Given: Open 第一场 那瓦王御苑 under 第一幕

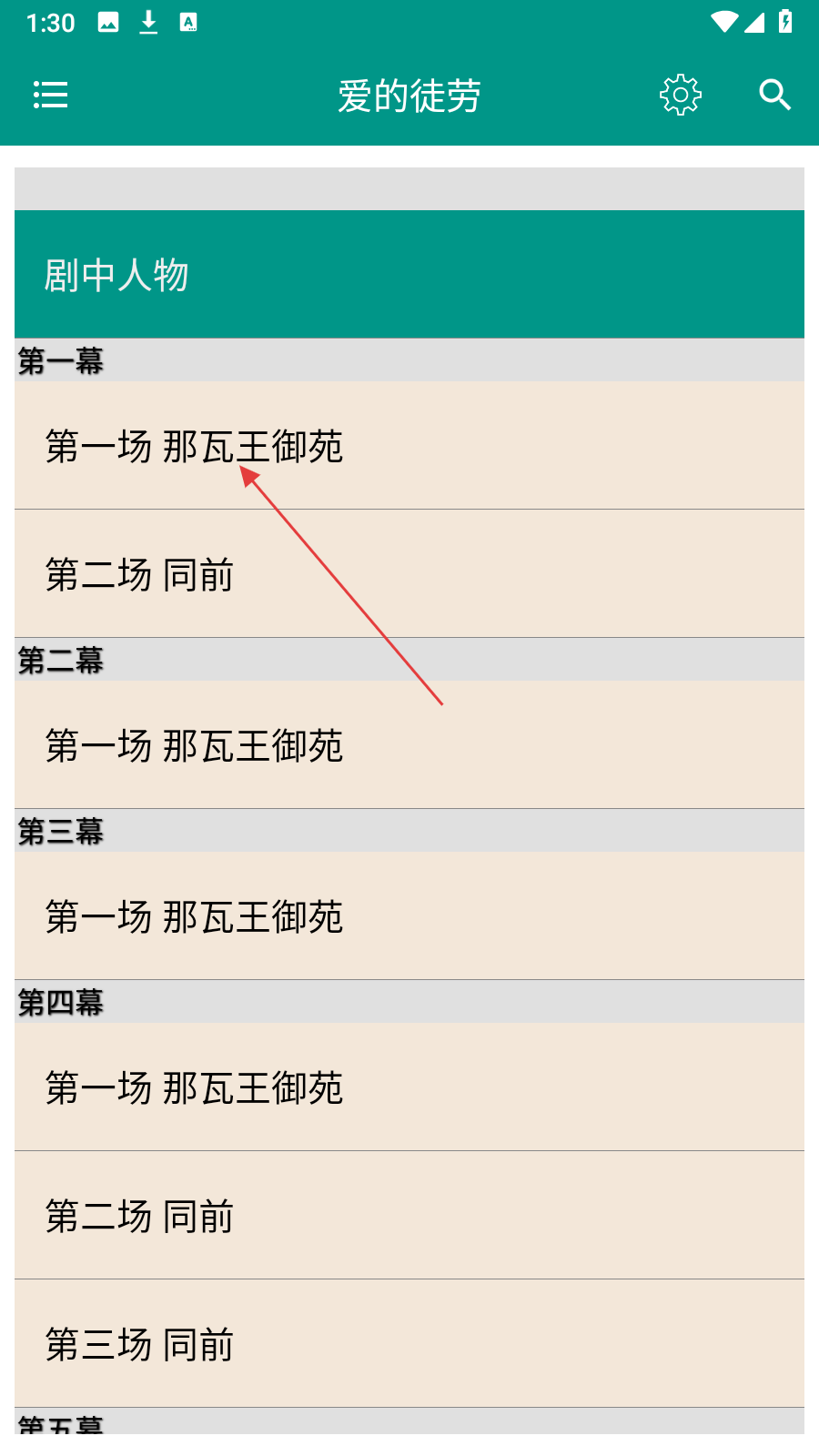Looking at the screenshot, I should tap(409, 446).
